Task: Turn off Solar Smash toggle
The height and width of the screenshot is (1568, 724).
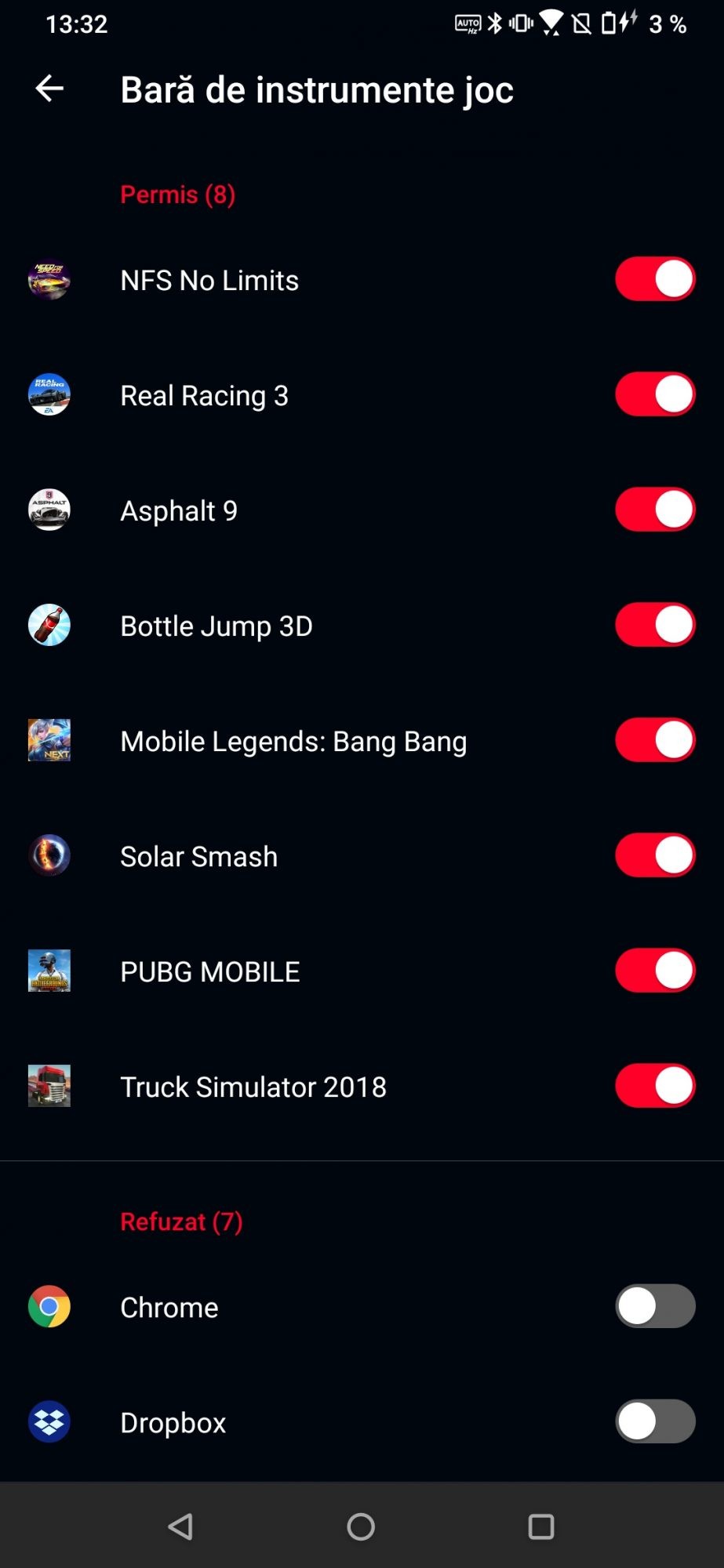Action: 655,855
